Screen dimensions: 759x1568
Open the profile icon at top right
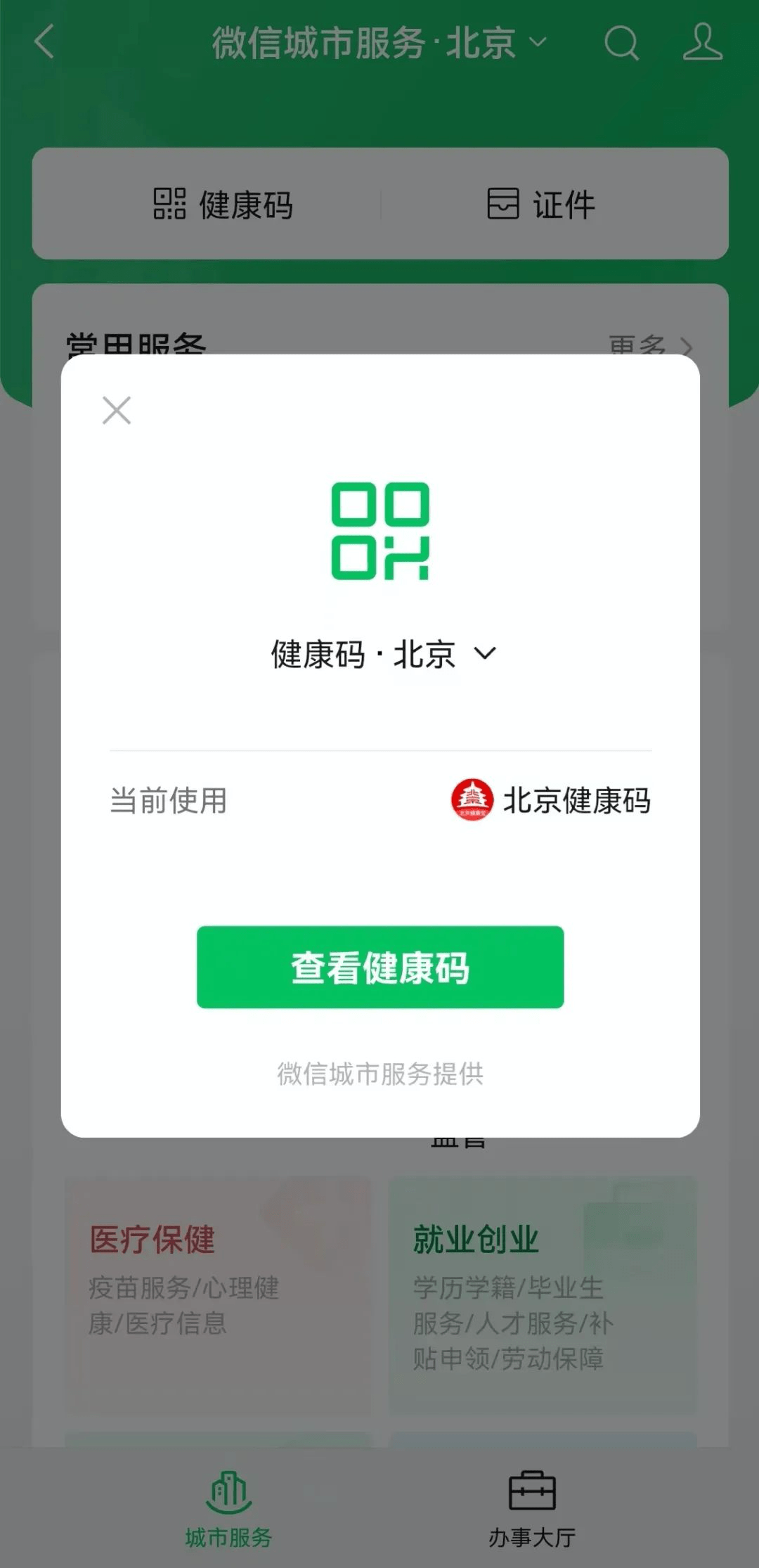pos(702,45)
